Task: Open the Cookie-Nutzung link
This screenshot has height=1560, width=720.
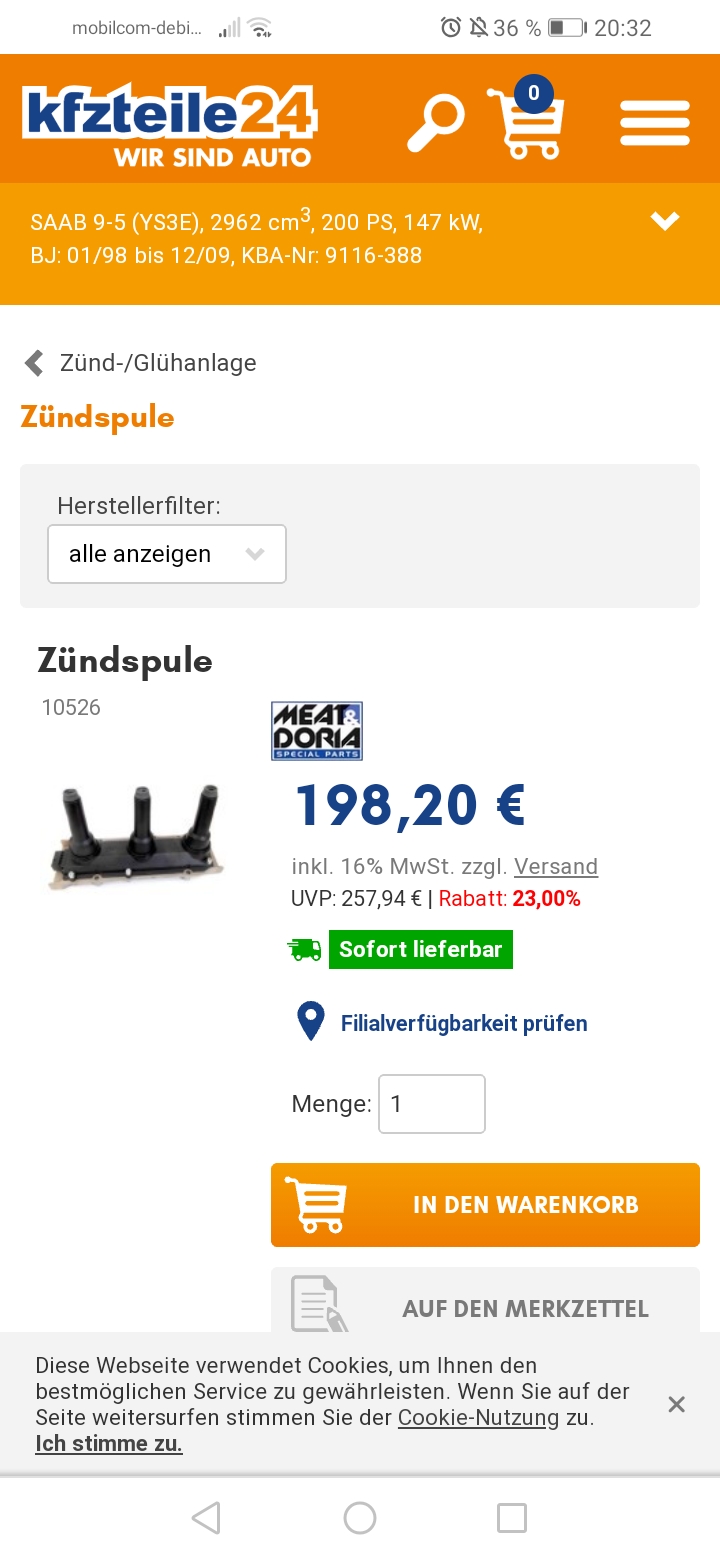Action: [x=479, y=1417]
